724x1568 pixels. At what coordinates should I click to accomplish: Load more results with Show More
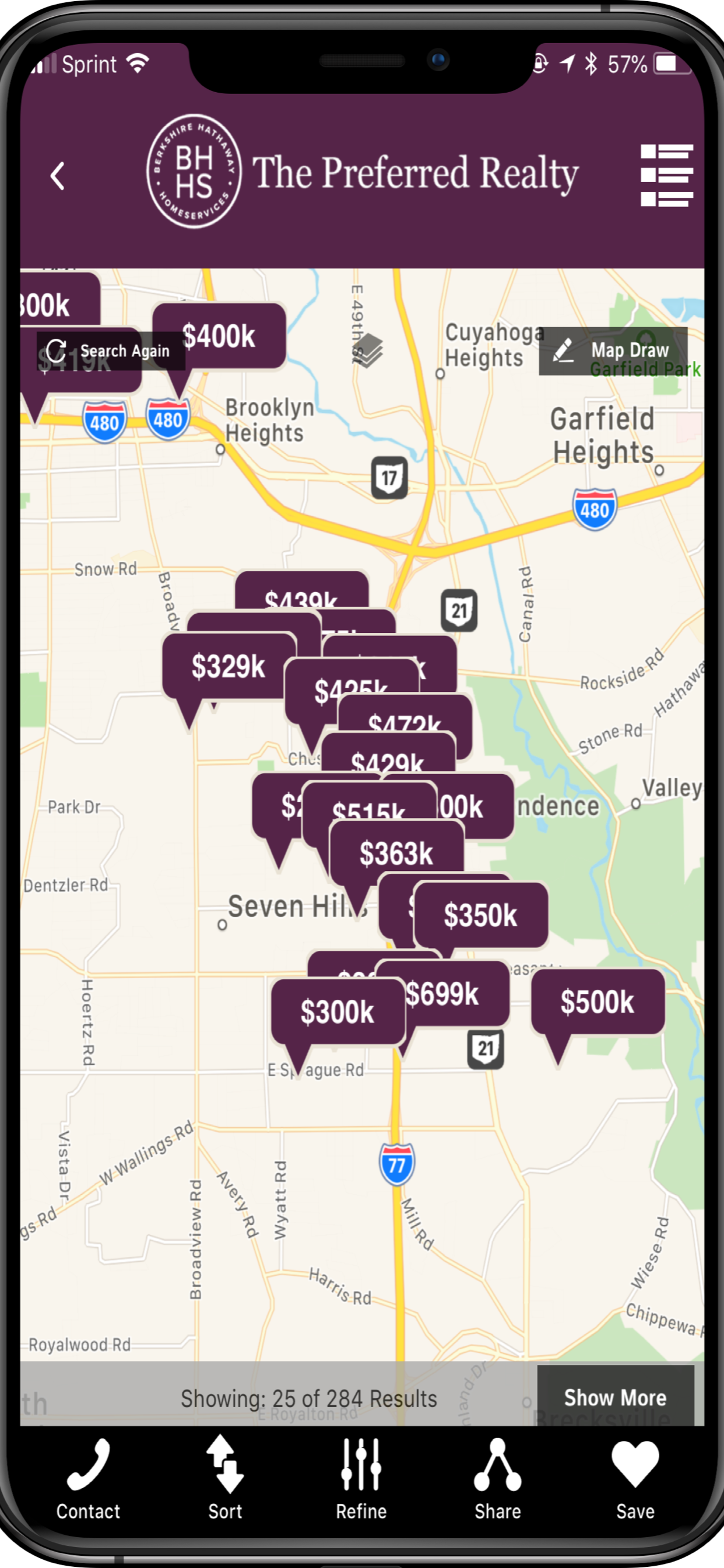[614, 1397]
